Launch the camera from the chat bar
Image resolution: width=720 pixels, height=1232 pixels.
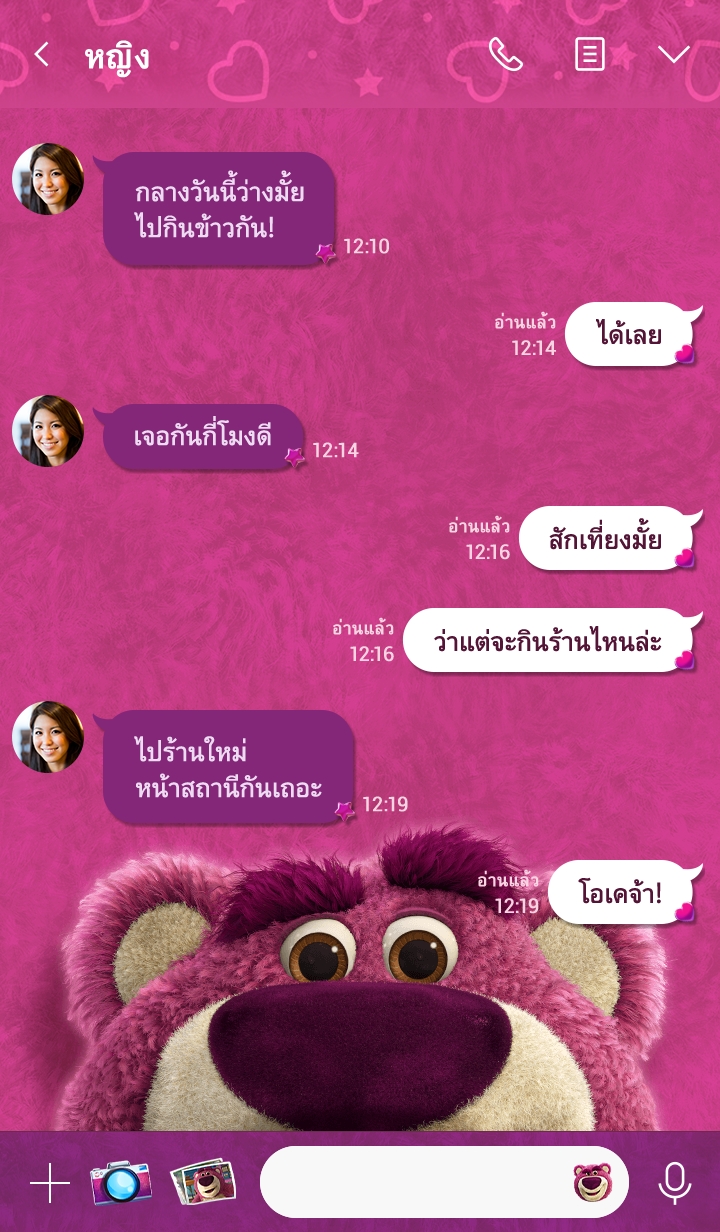[120, 1183]
